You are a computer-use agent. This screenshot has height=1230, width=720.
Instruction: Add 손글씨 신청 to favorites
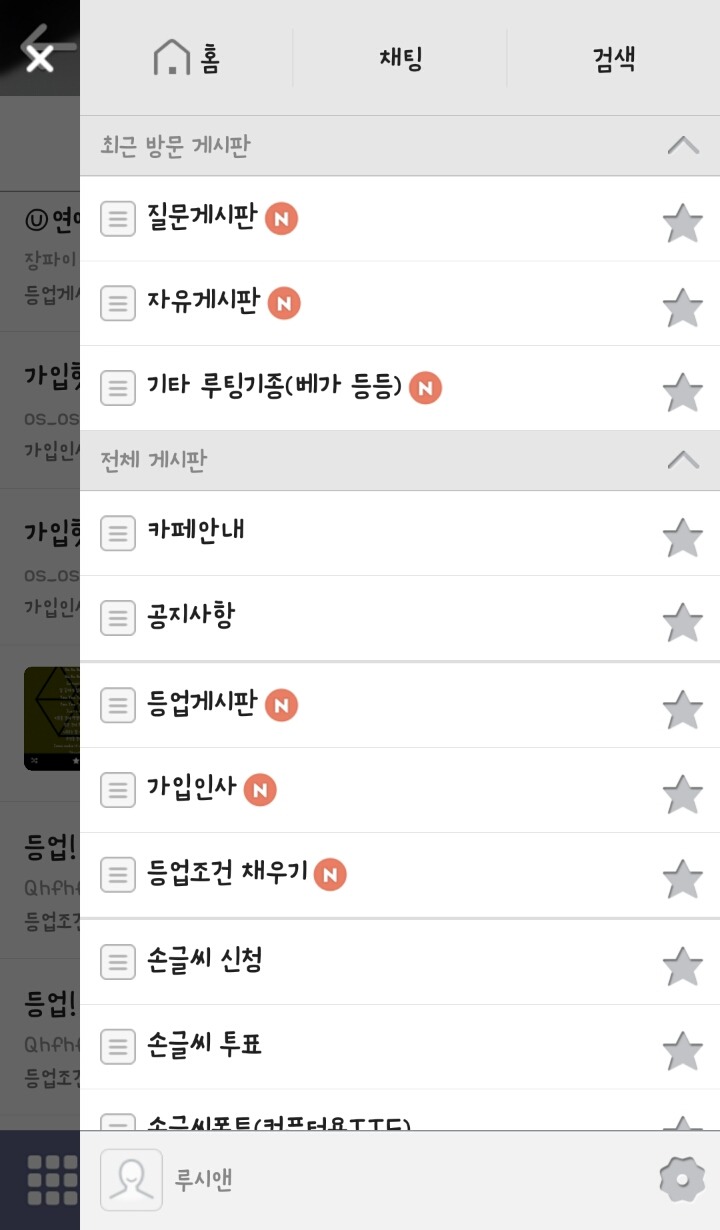683,967
